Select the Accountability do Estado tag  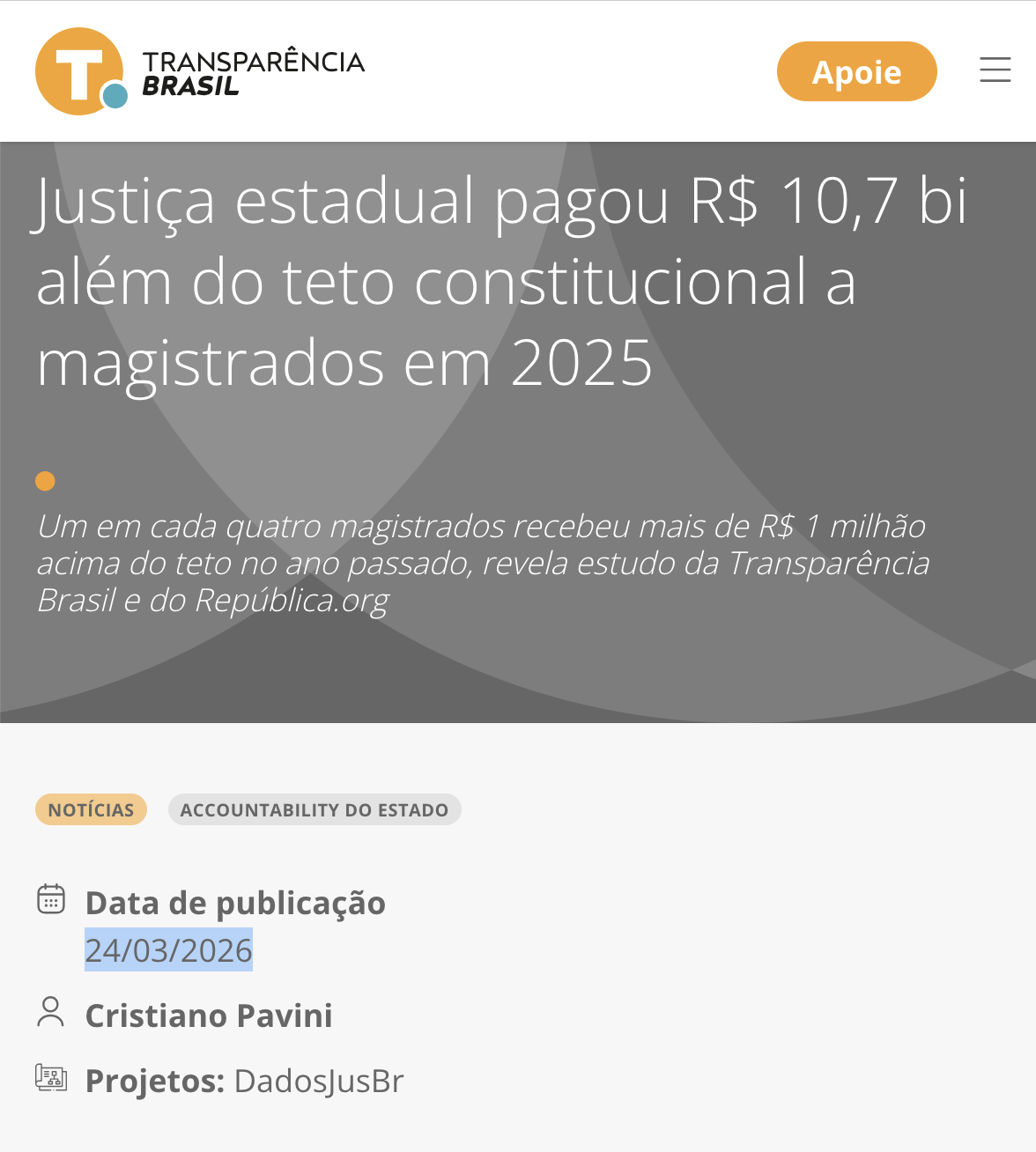pos(314,809)
